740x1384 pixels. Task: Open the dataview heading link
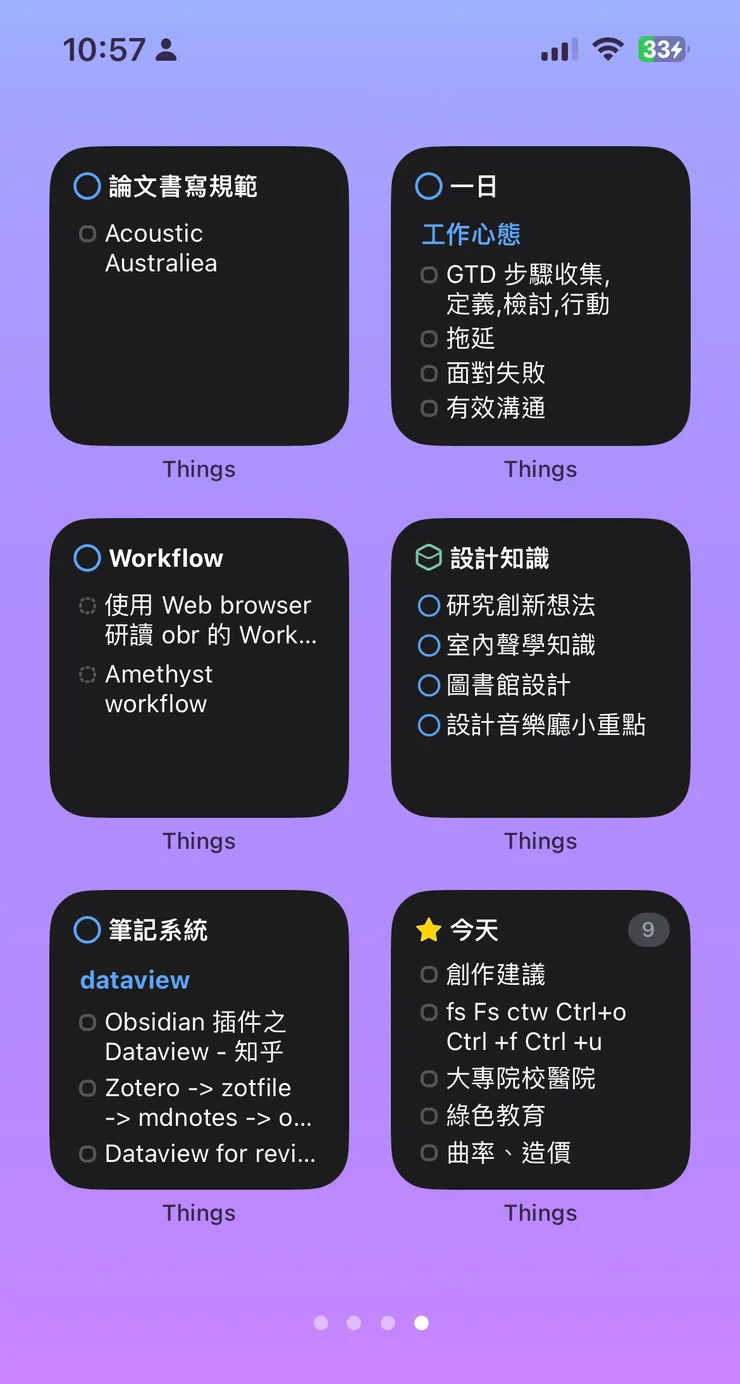click(134, 980)
